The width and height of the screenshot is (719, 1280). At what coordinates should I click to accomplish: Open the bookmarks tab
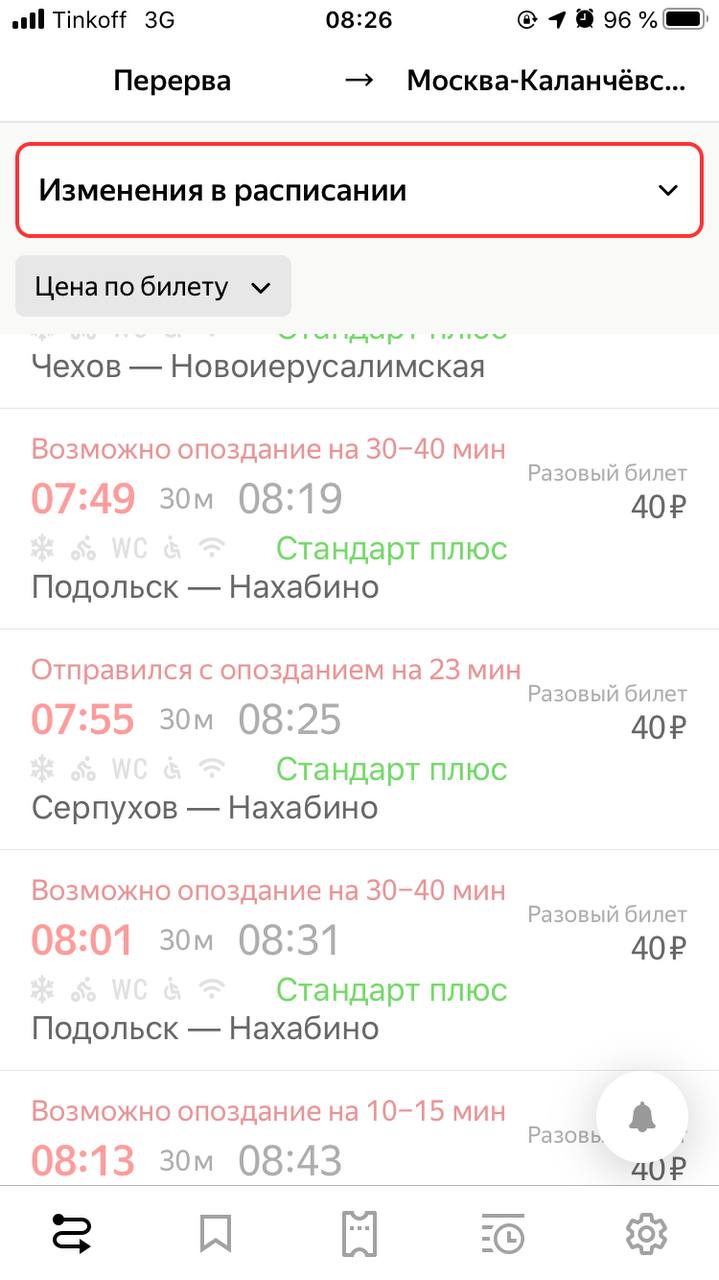coord(215,1234)
